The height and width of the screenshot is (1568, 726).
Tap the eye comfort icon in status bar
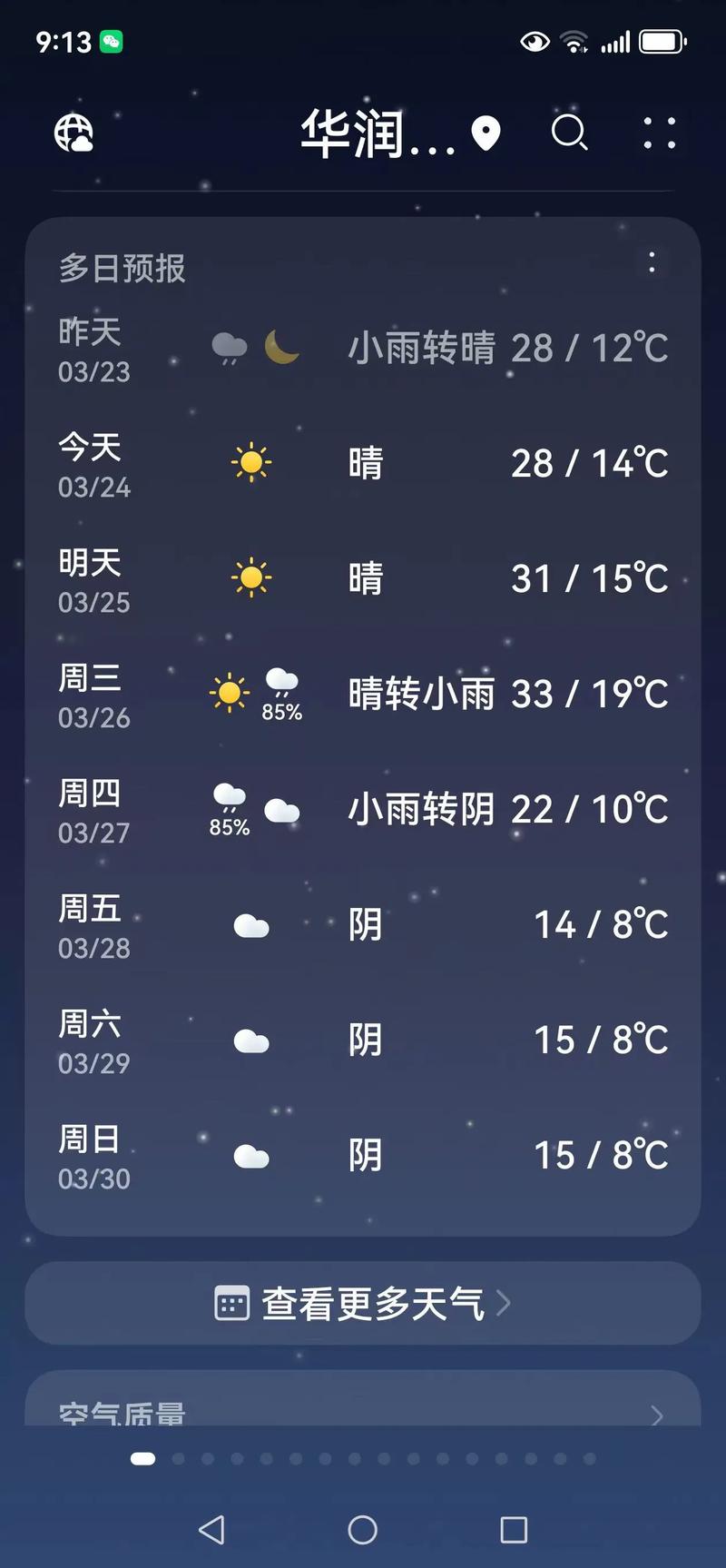point(535,40)
